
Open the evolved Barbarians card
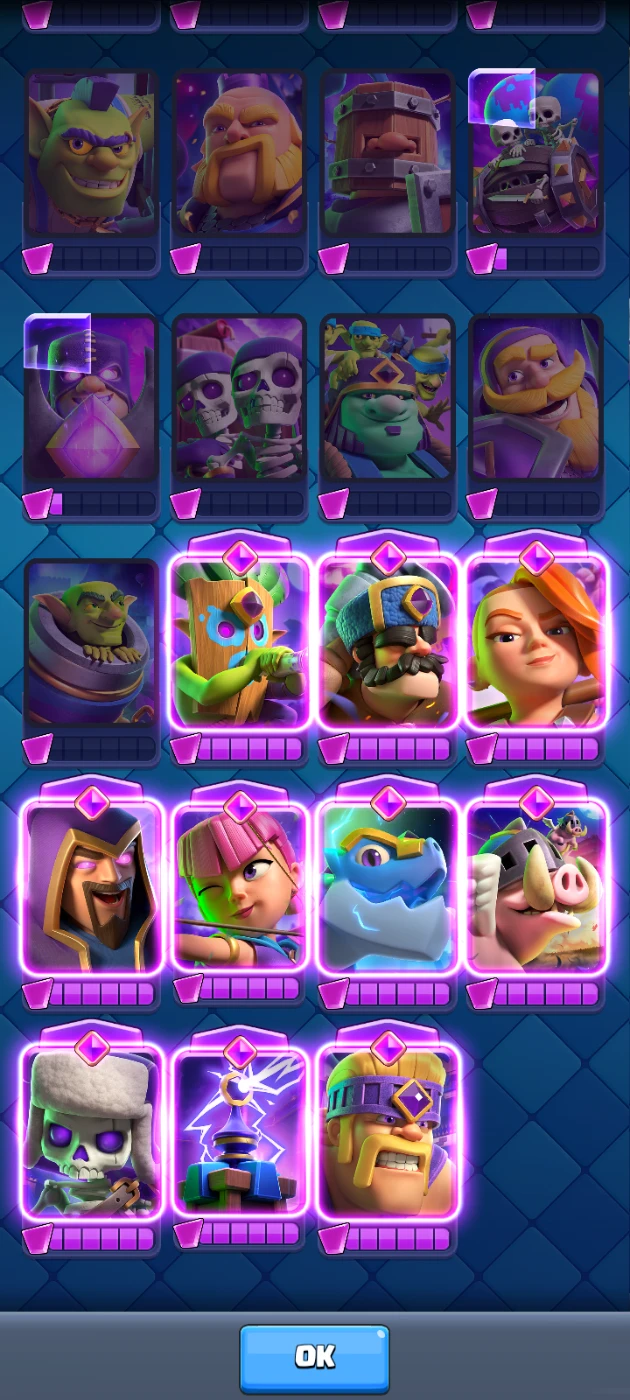click(388, 1130)
